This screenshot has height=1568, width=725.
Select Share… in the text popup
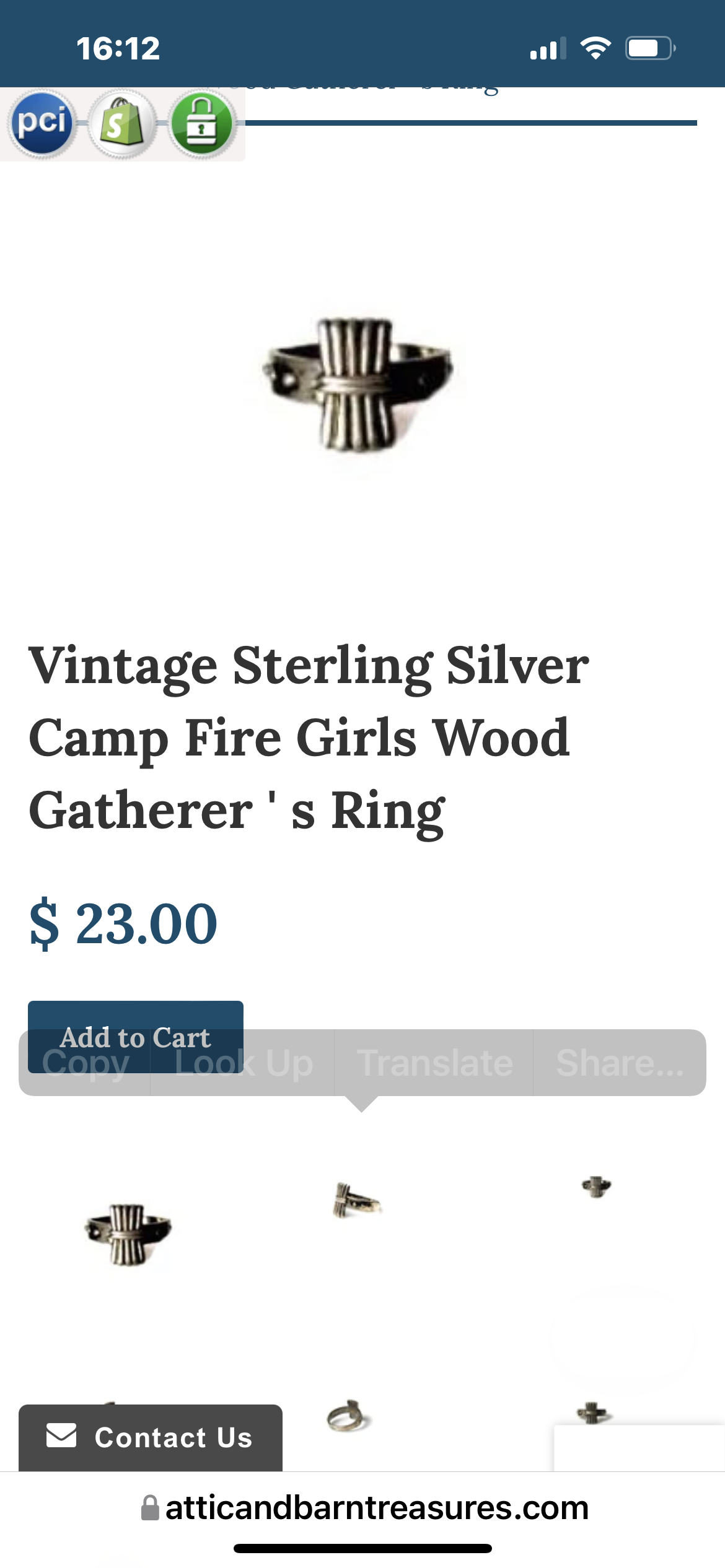[619, 1063]
